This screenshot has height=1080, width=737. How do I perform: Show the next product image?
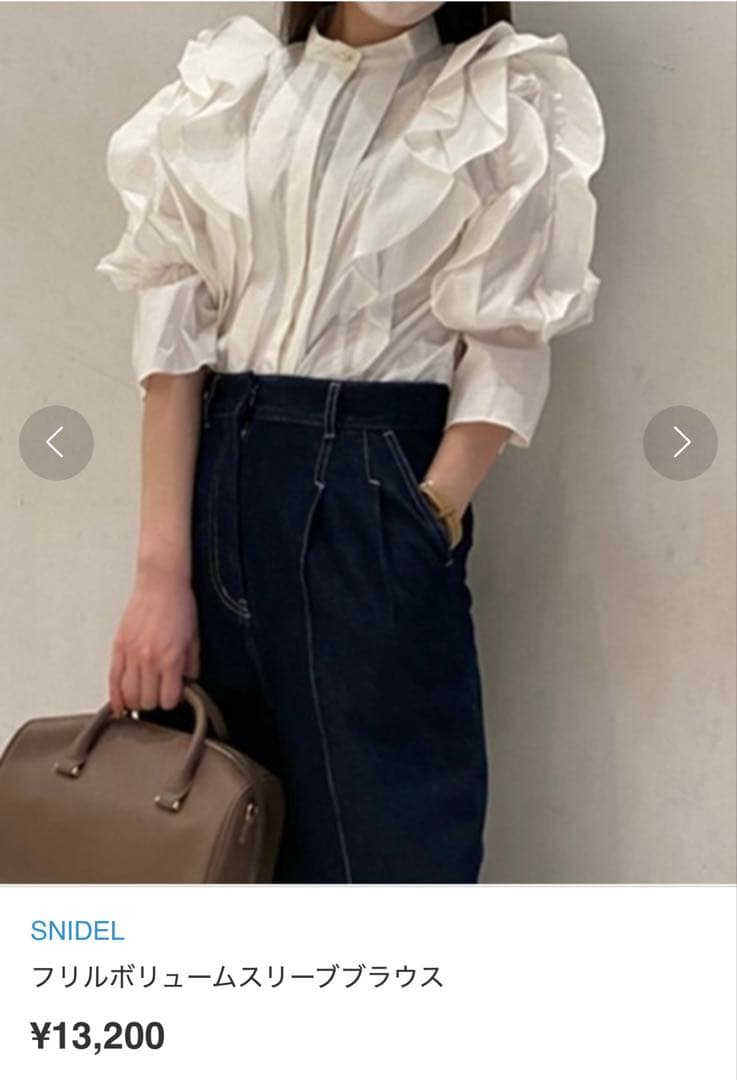[680, 442]
